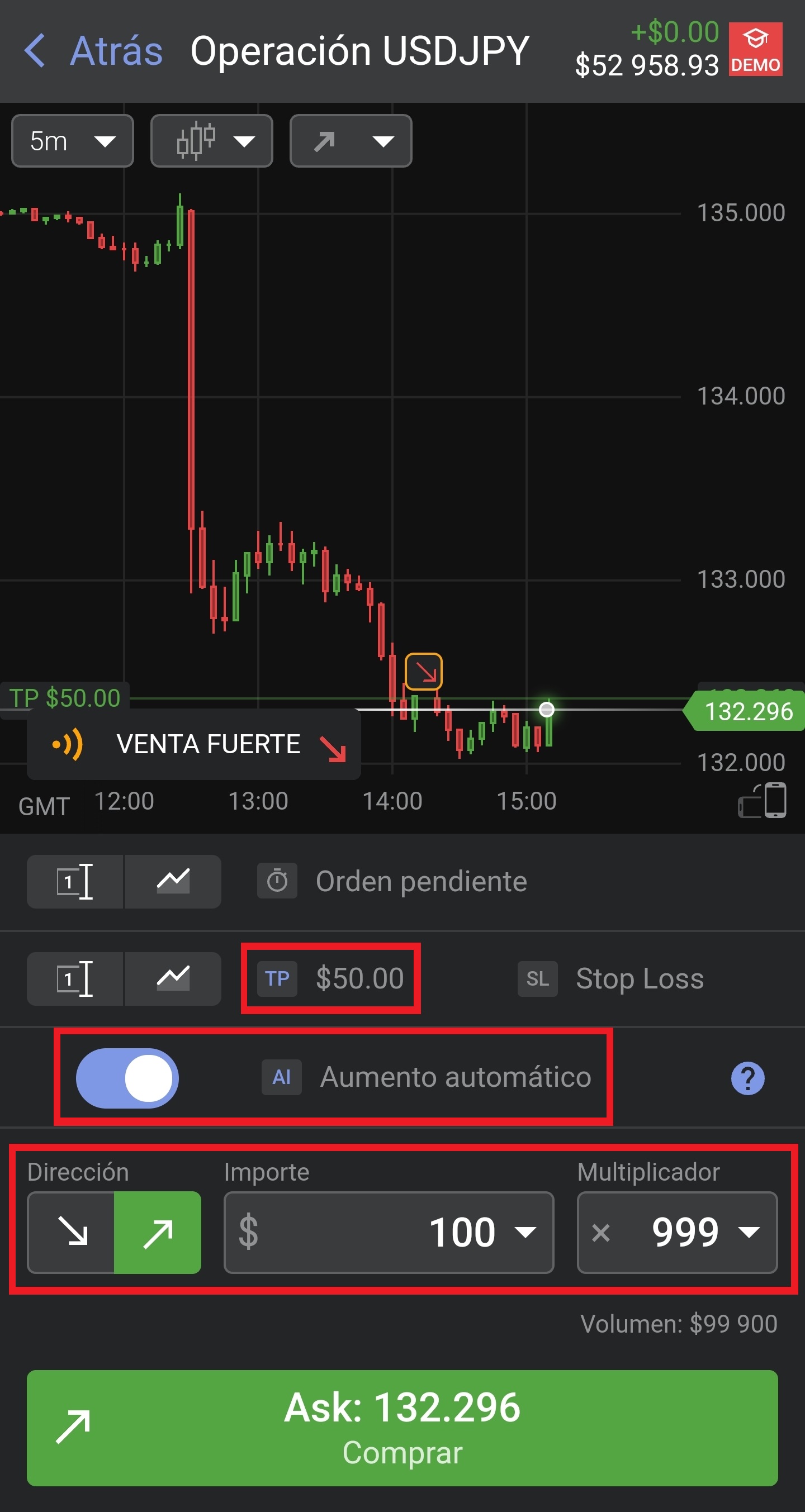Expand the Multiplicador 999 dropdown
The image size is (805, 1512).
pos(677,1233)
